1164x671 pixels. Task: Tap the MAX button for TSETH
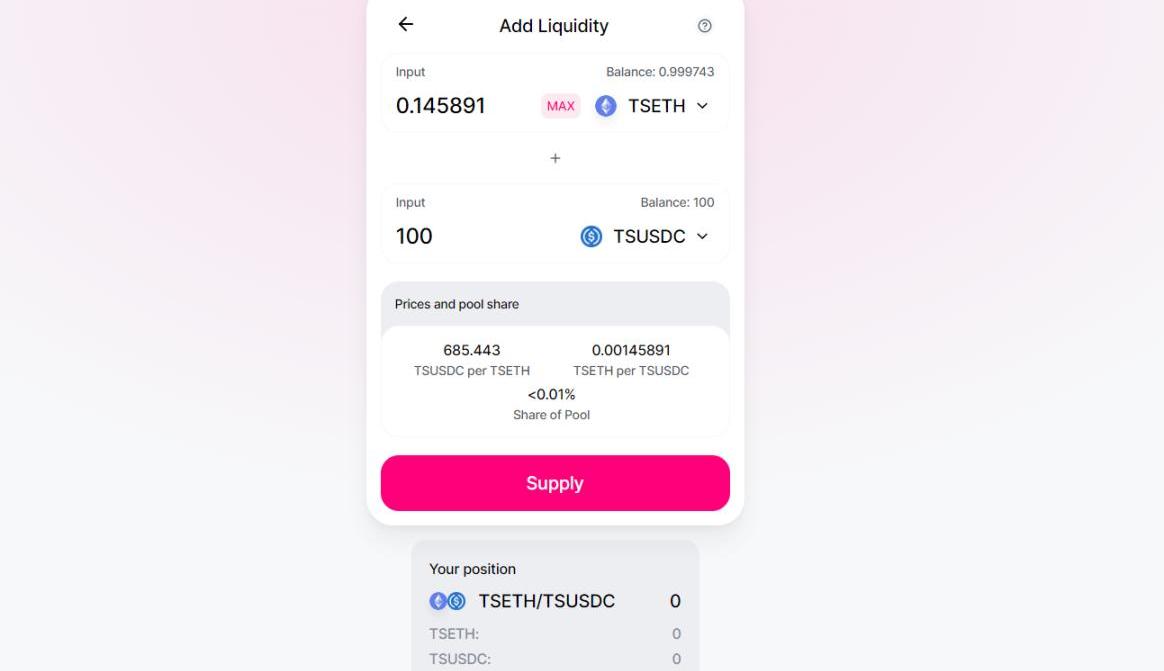point(560,106)
